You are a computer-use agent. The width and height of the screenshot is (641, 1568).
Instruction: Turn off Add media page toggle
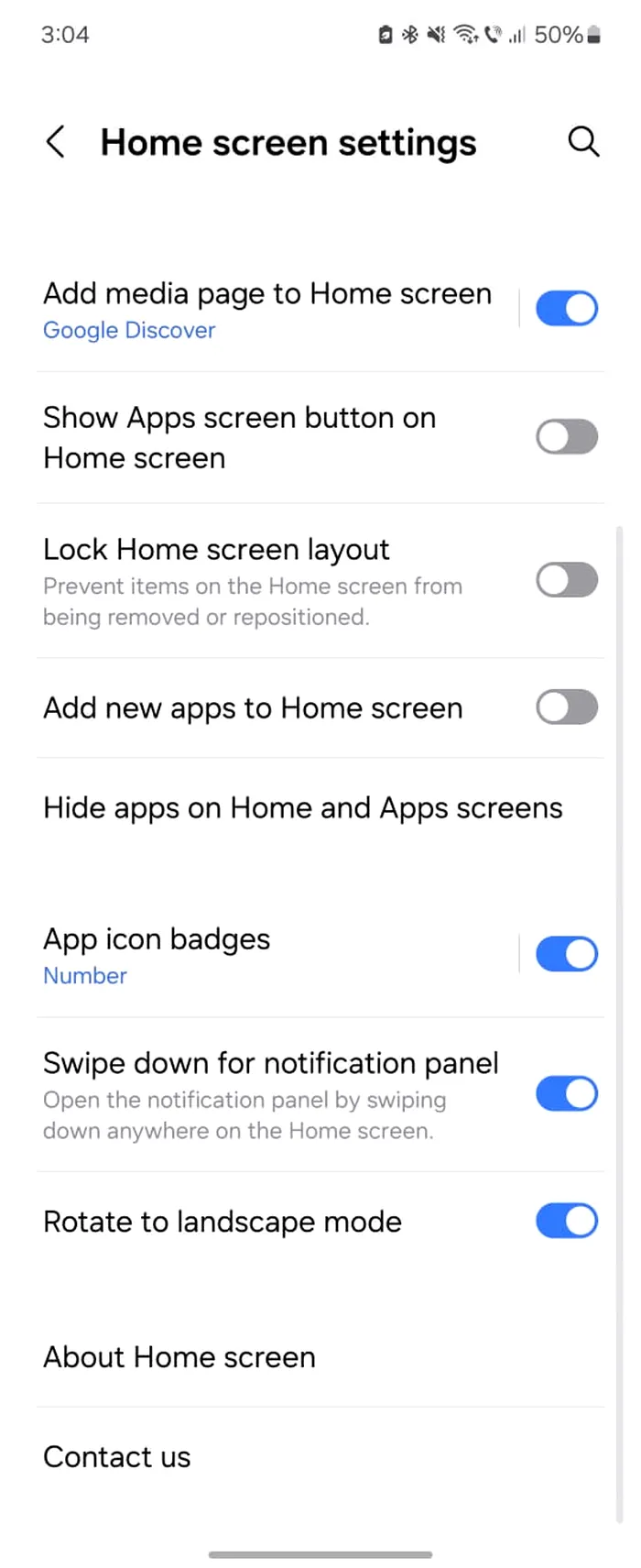[x=567, y=309]
